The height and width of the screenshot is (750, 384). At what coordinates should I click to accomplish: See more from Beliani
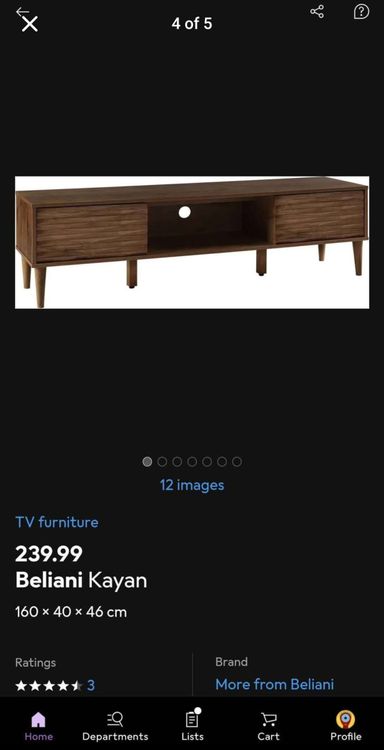[274, 684]
